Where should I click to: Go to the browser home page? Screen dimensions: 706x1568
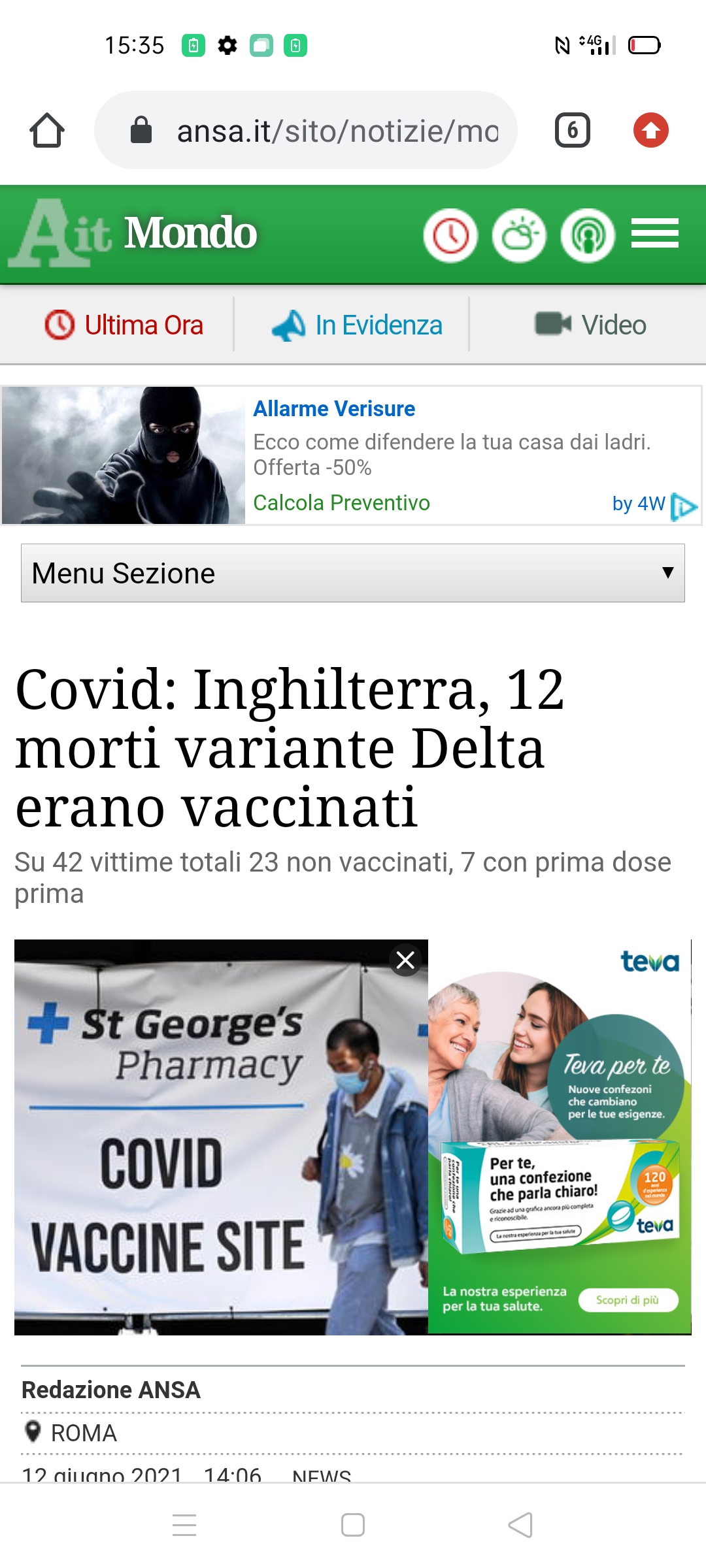tap(47, 131)
